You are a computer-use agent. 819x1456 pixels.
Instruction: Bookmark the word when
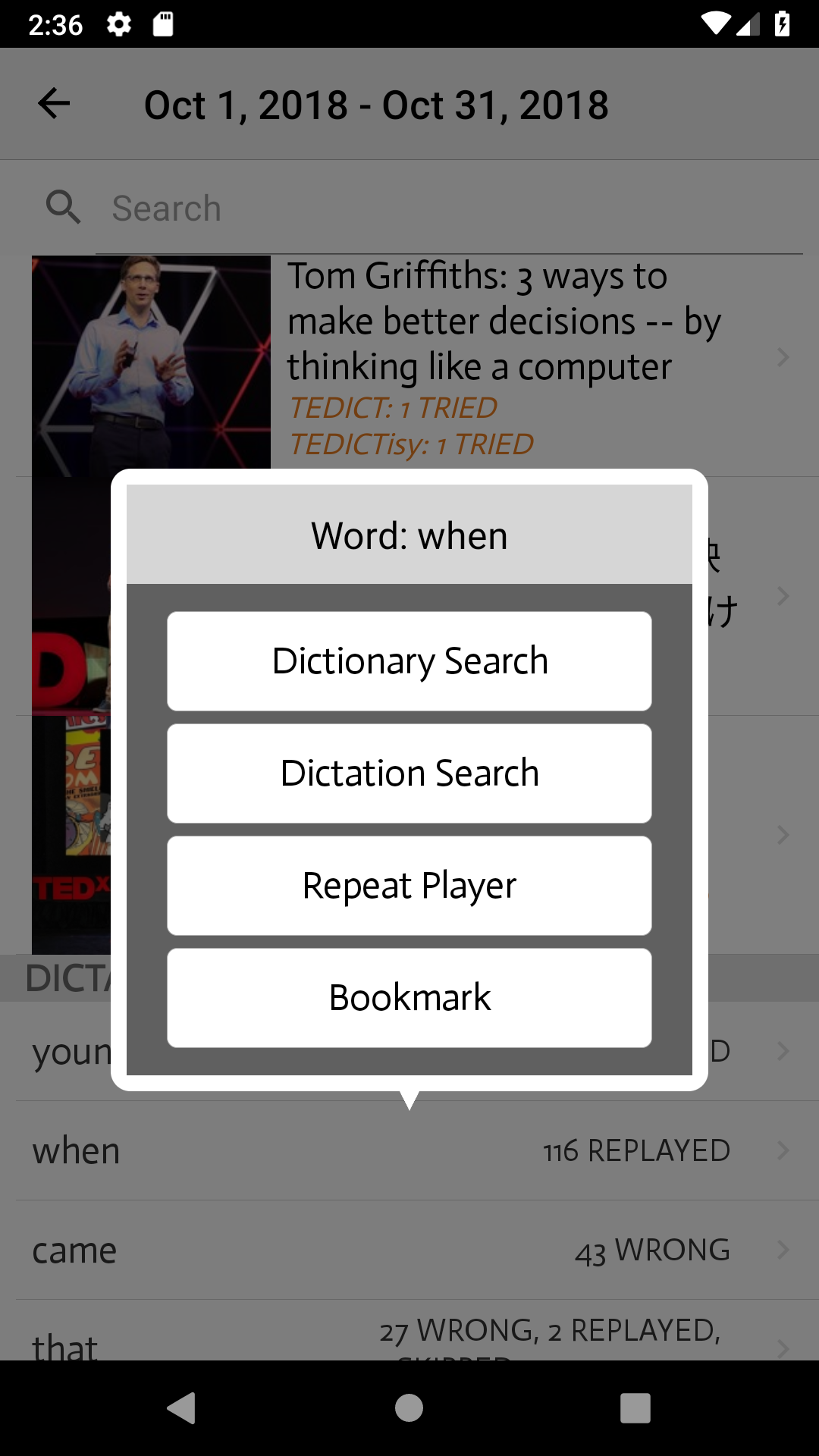pyautogui.click(x=409, y=996)
